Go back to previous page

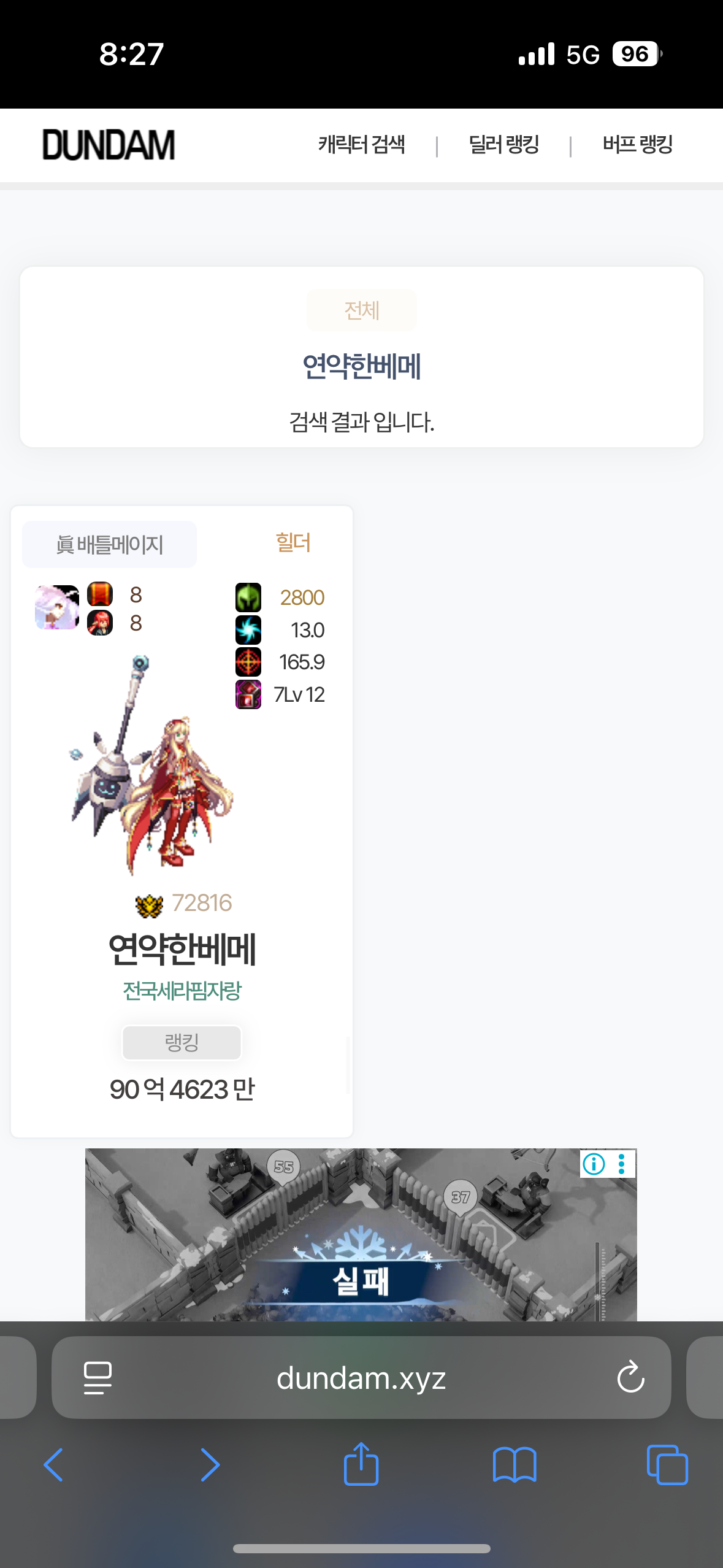pyautogui.click(x=53, y=1465)
